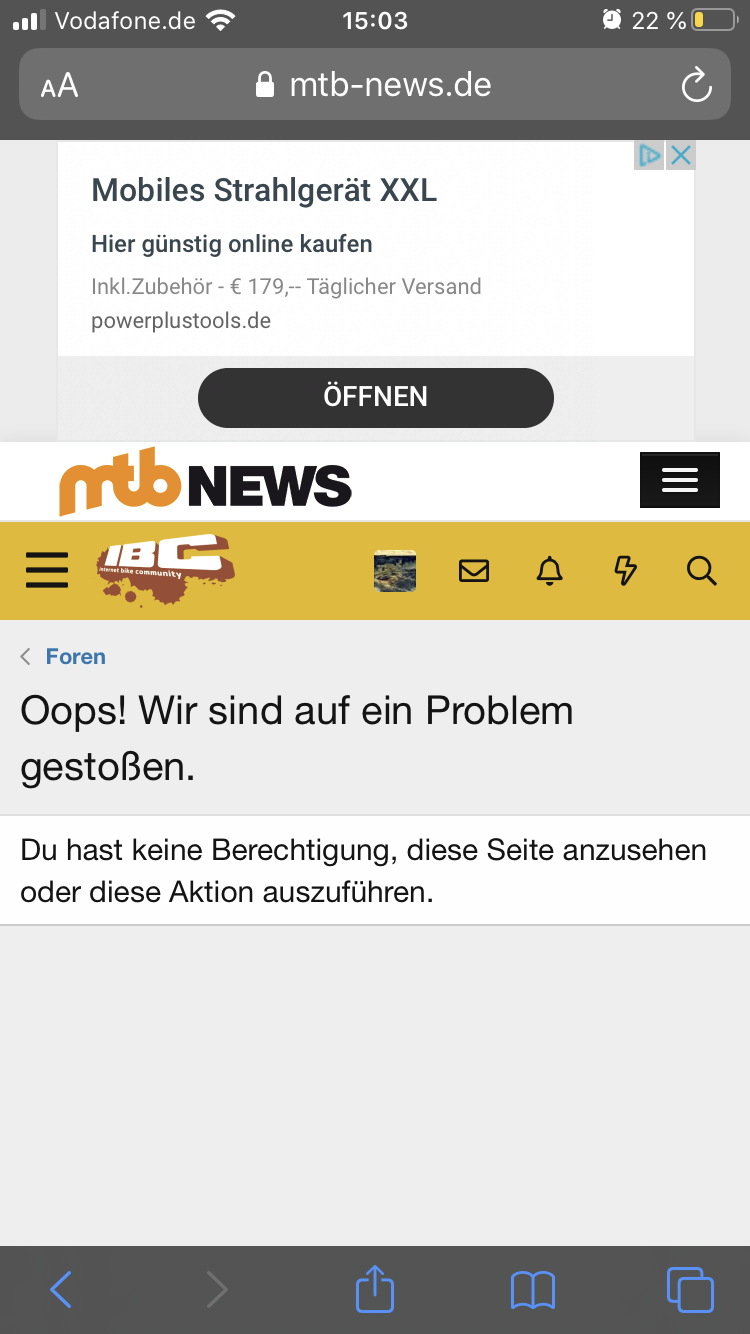Go back to Foren via breadcrumb link

coord(75,656)
